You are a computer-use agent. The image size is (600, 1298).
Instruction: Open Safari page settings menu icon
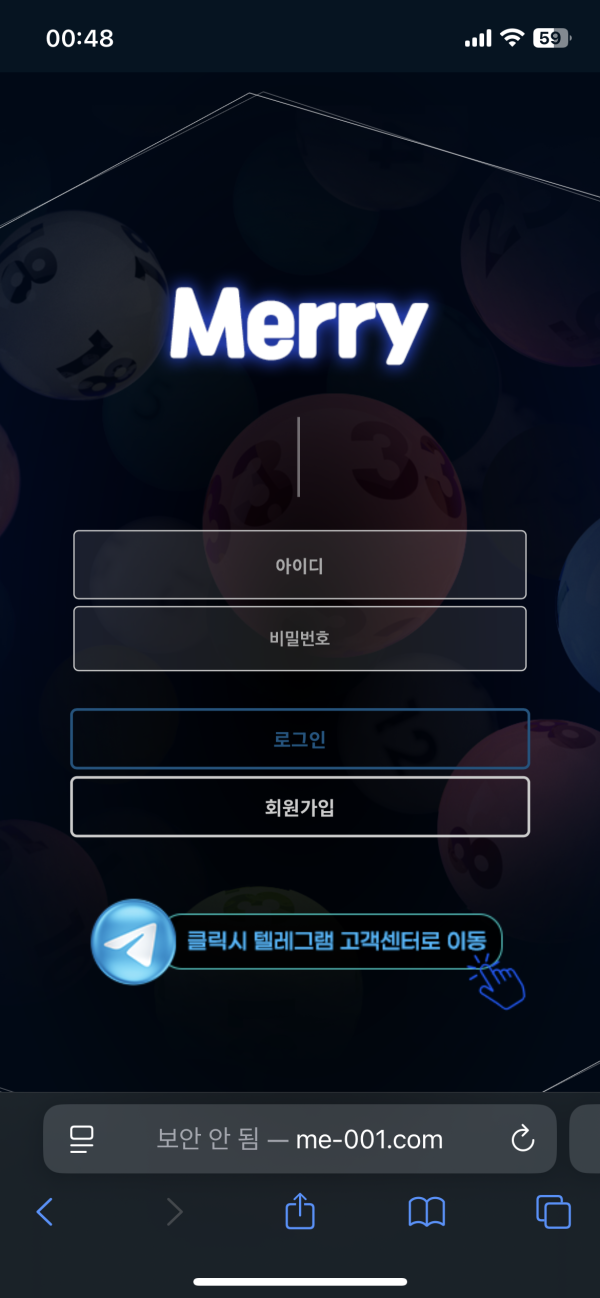point(81,1139)
